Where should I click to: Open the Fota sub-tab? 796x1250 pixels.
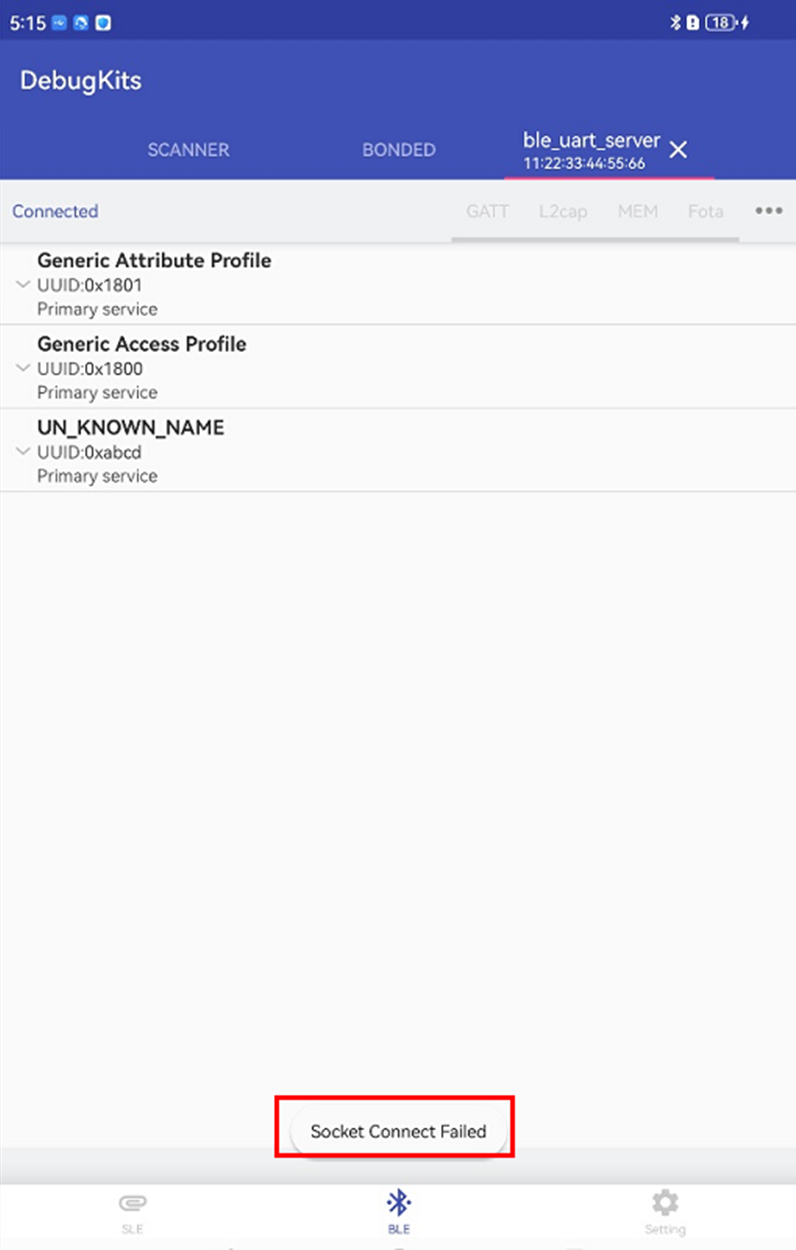click(x=705, y=211)
